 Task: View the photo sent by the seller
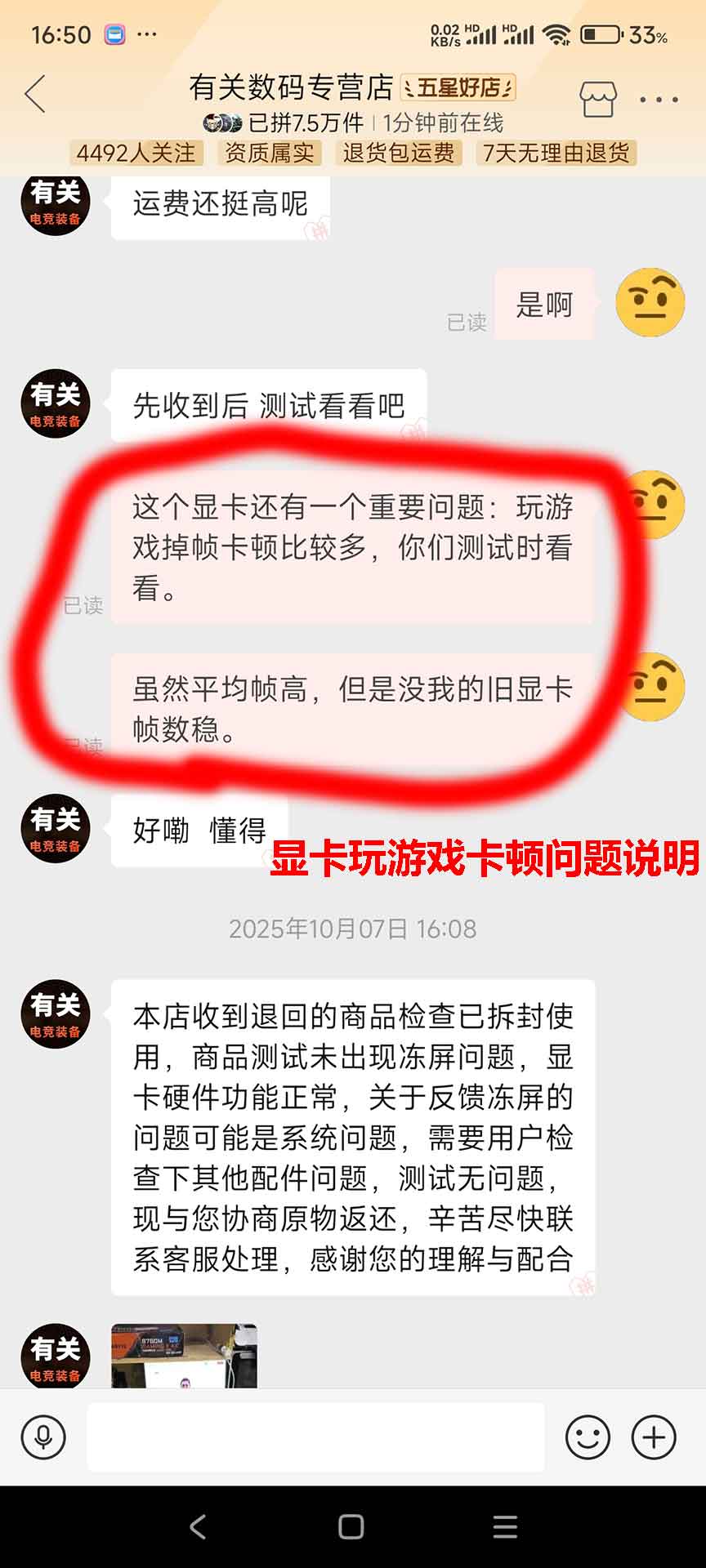click(184, 1356)
